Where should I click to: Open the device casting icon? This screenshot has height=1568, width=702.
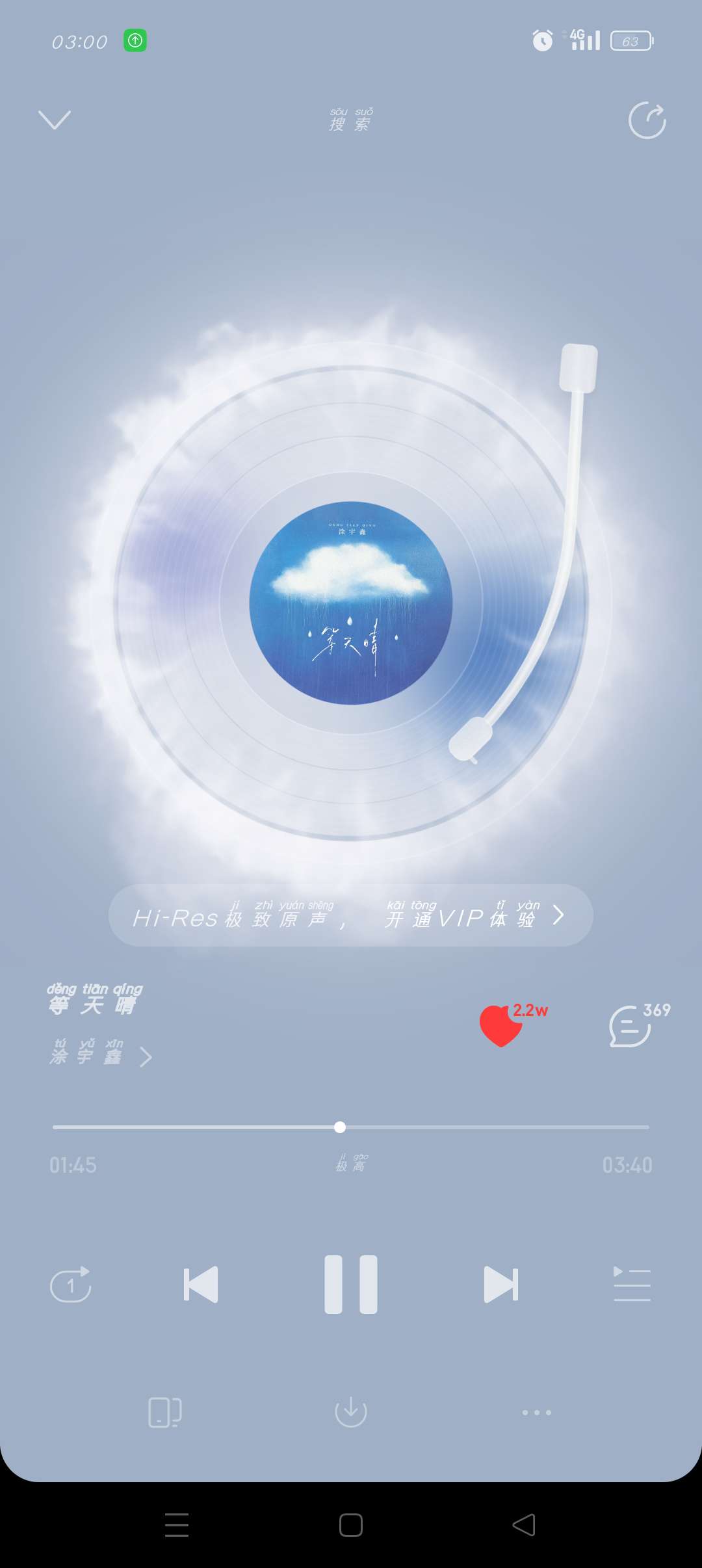[x=165, y=1412]
